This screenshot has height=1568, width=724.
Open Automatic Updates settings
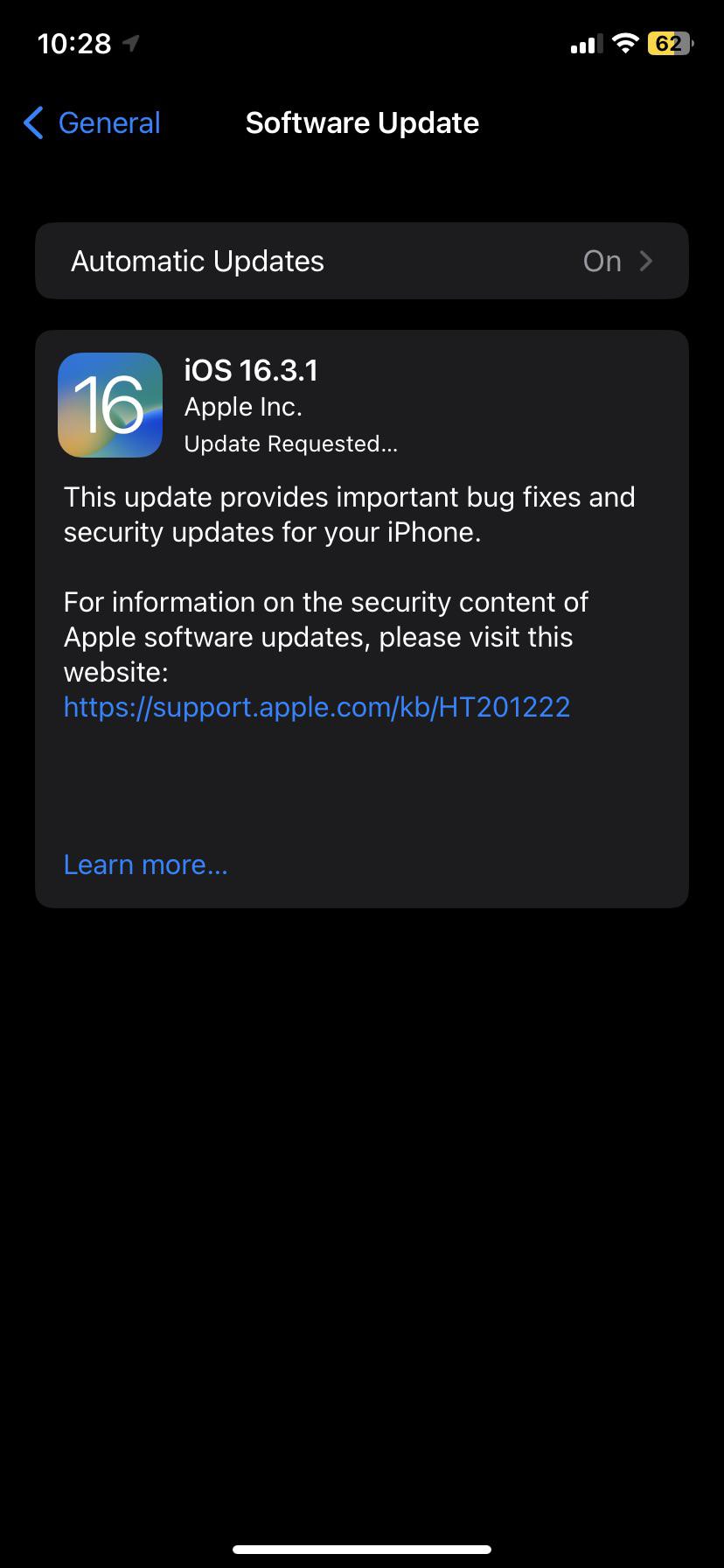[361, 261]
